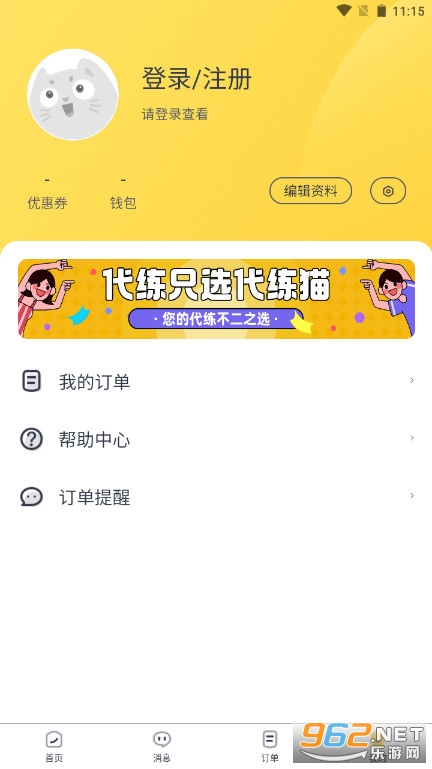This screenshot has height=769, width=432.
Task: Open the 钱包 wallet
Action: pos(123,194)
